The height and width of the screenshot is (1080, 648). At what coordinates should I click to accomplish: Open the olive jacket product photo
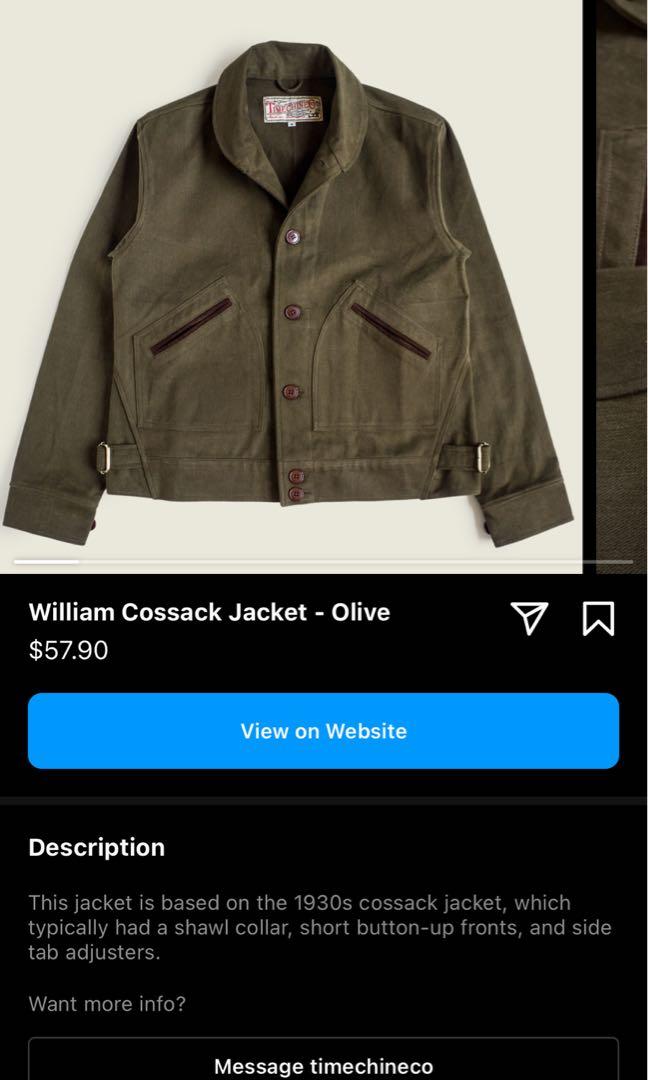290,285
